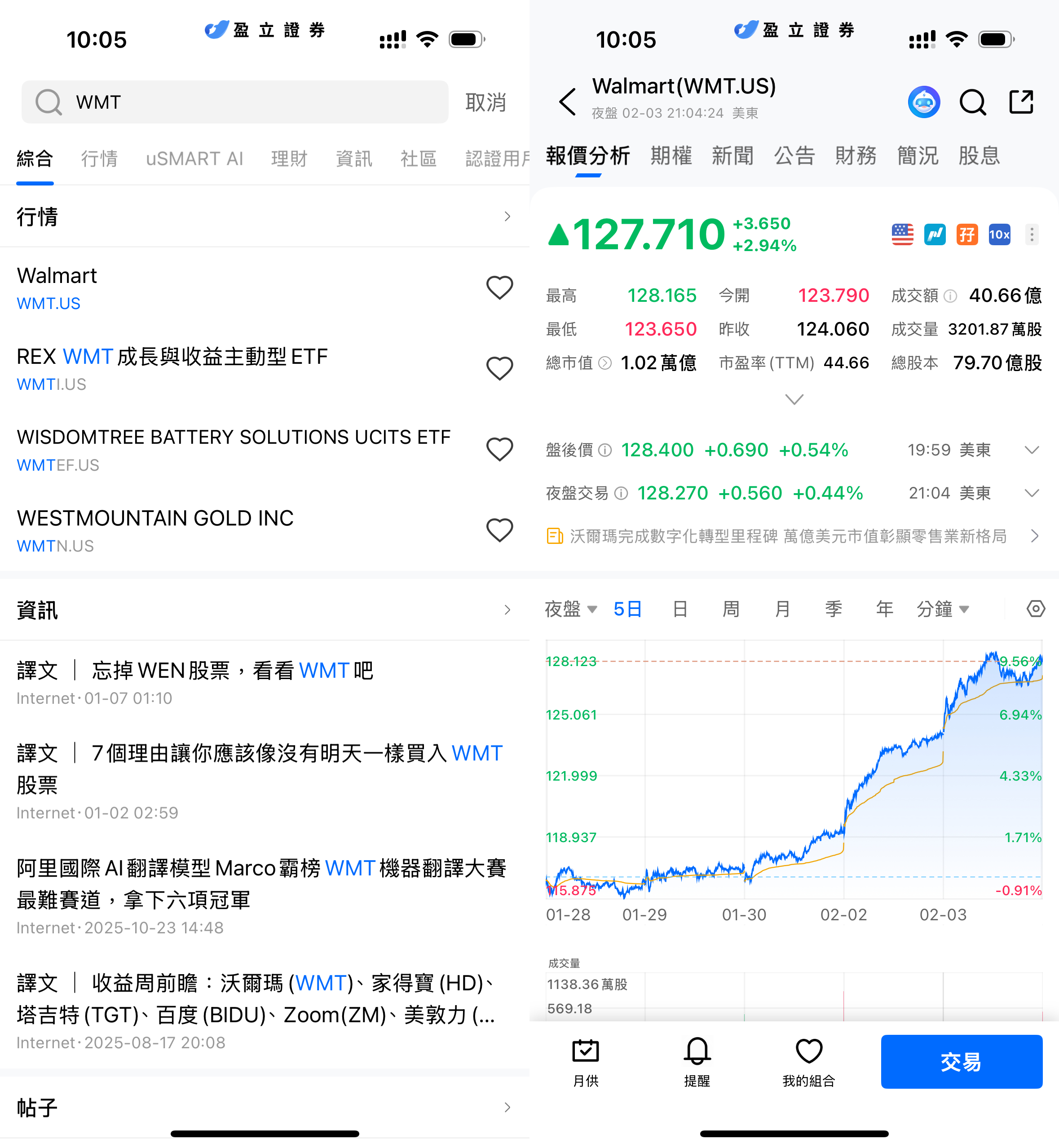
Task: Tap the 取消 cancel button
Action: [x=485, y=102]
